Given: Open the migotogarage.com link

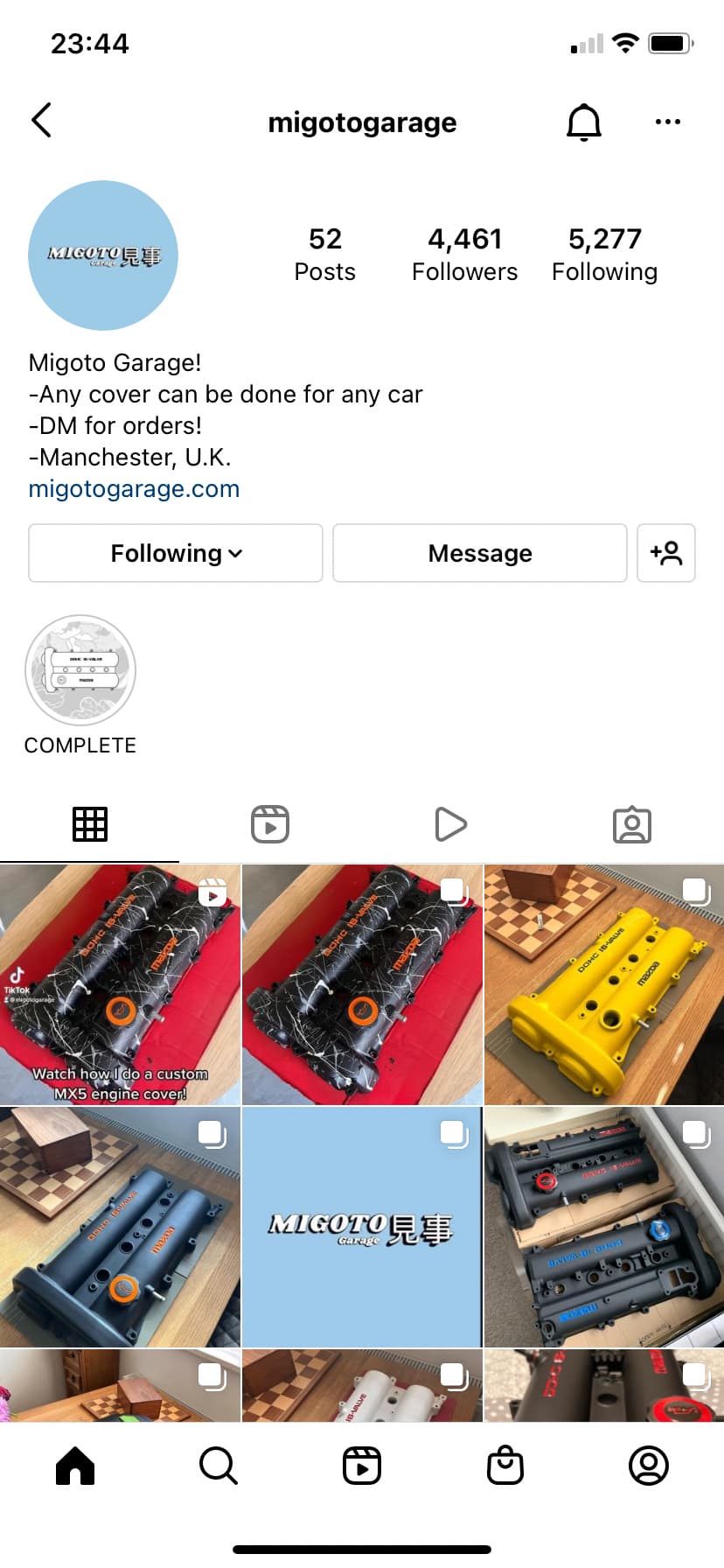Looking at the screenshot, I should pos(134,489).
